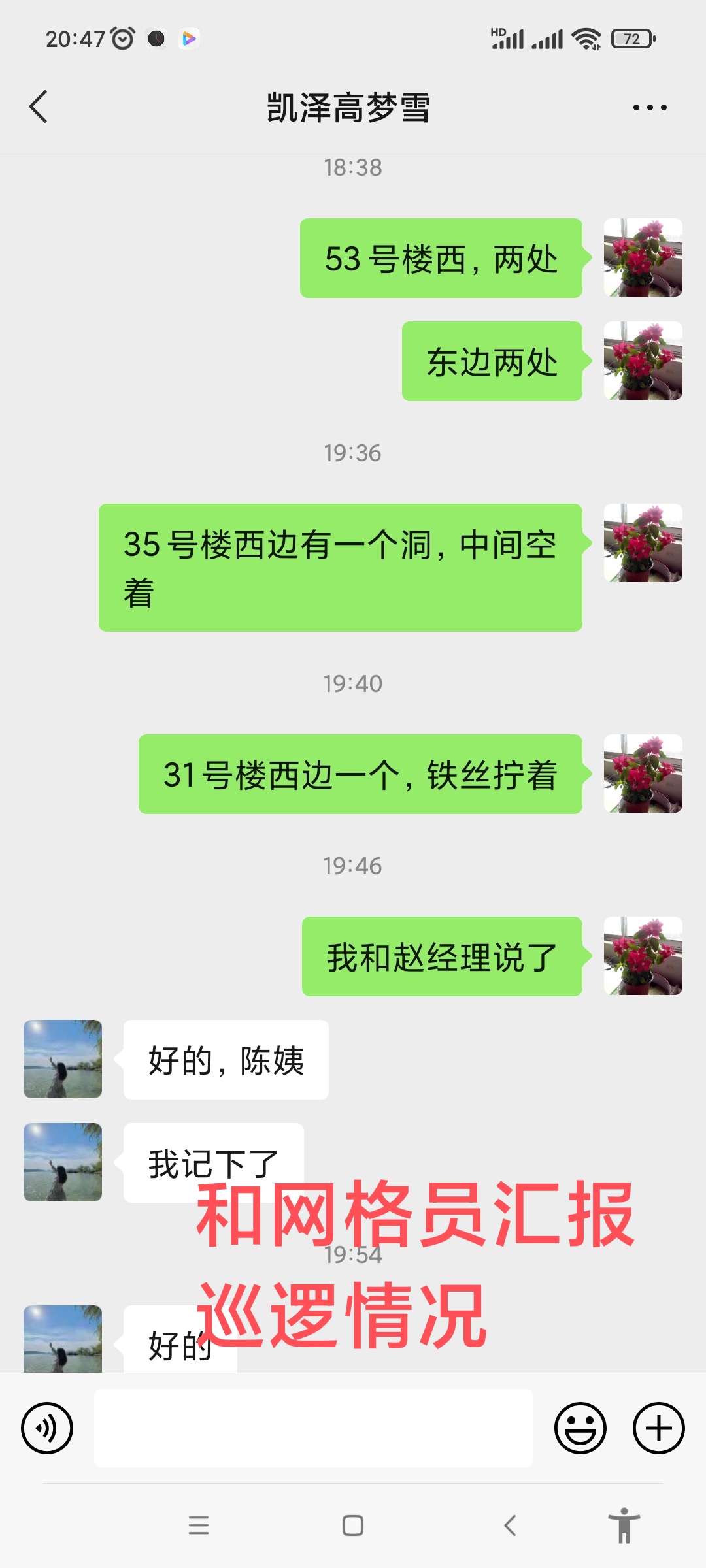Open the plus attachment menu
The width and height of the screenshot is (706, 1568).
pos(659,1428)
